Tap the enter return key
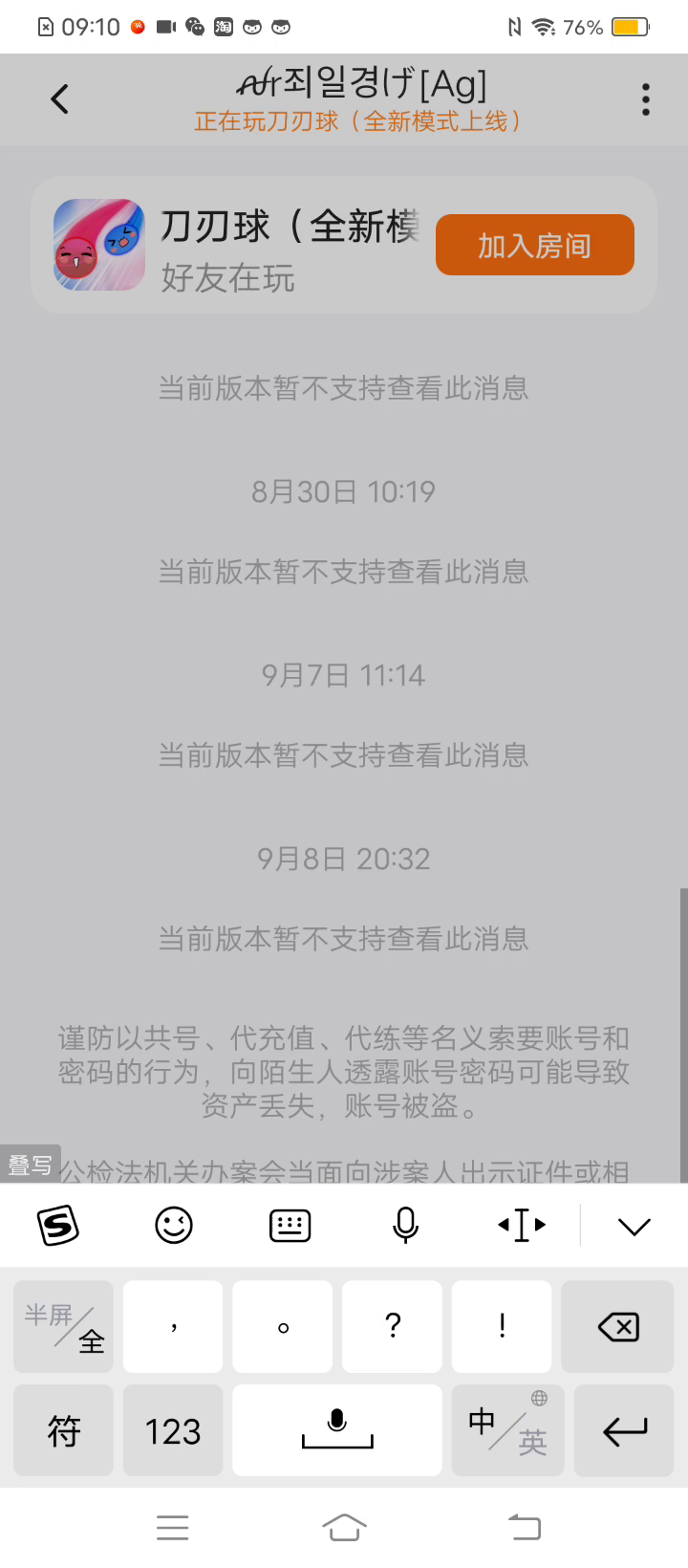 point(625,1431)
